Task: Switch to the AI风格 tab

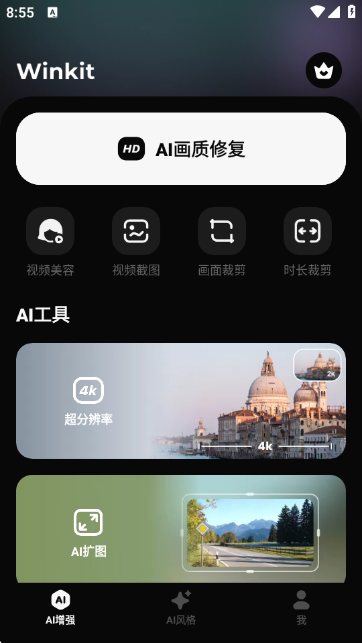Action: pos(181,607)
